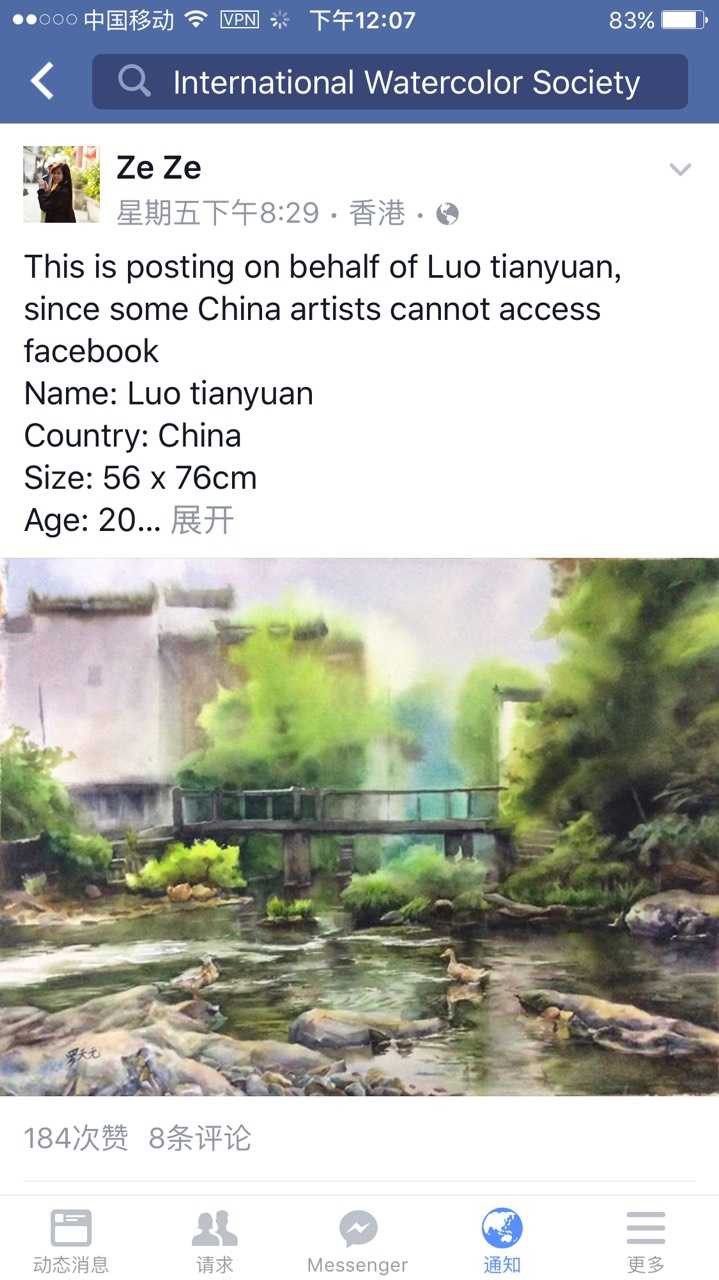View the 184次赞 likes list
This screenshot has width=719, height=1280.
[76, 1138]
